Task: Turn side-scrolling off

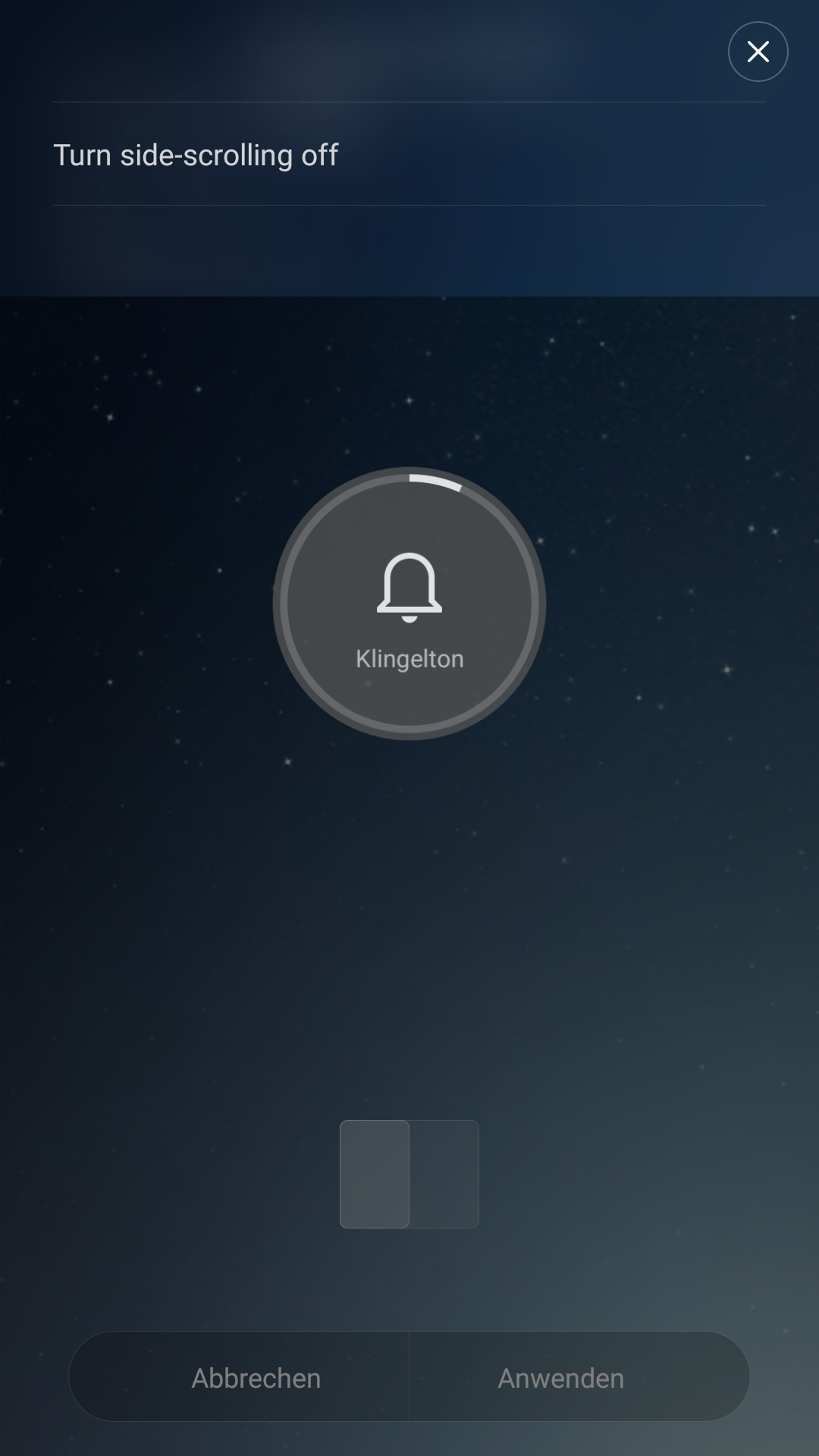Action: [409, 154]
